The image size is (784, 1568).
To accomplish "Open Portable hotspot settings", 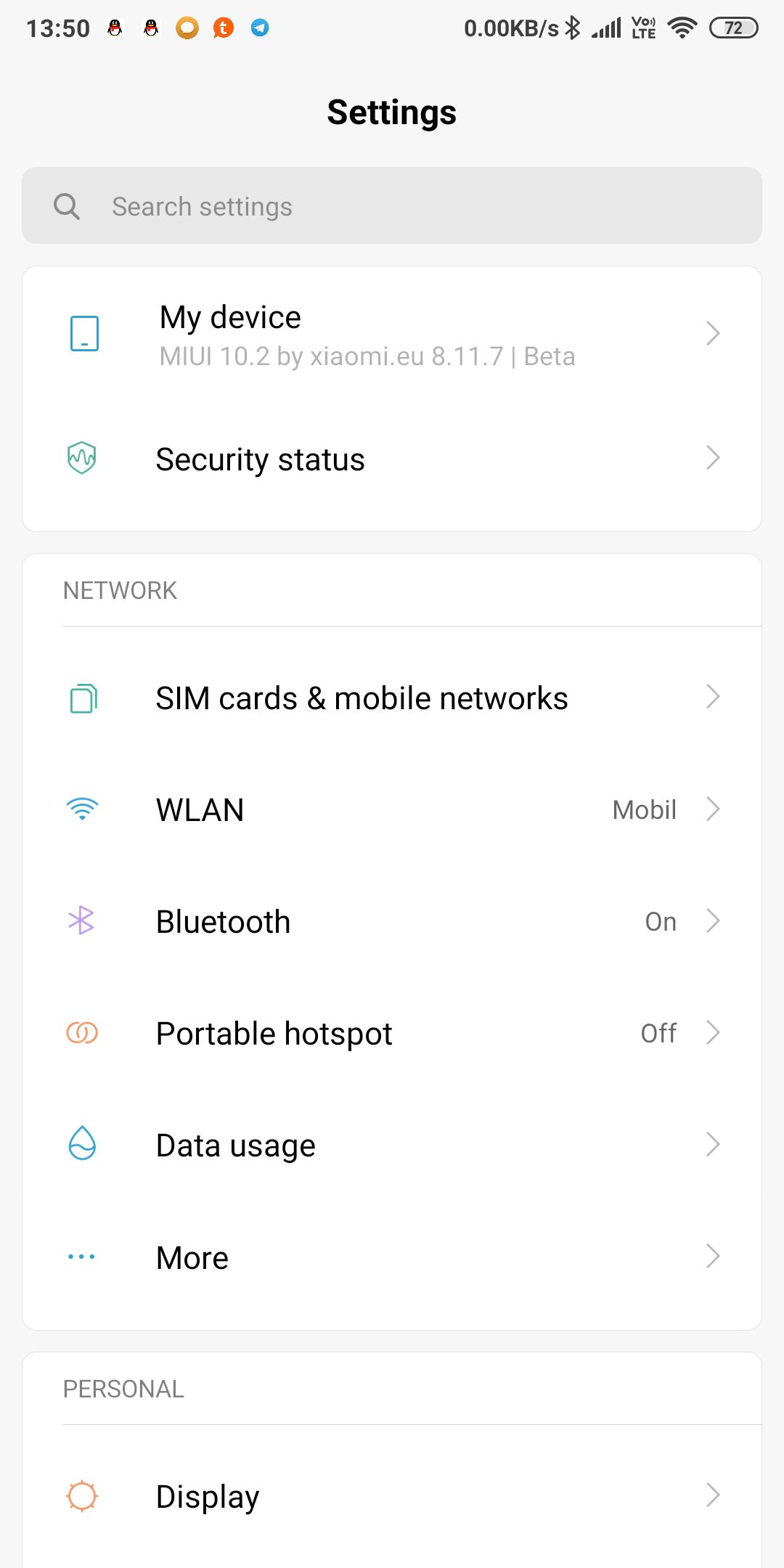I will (392, 1033).
